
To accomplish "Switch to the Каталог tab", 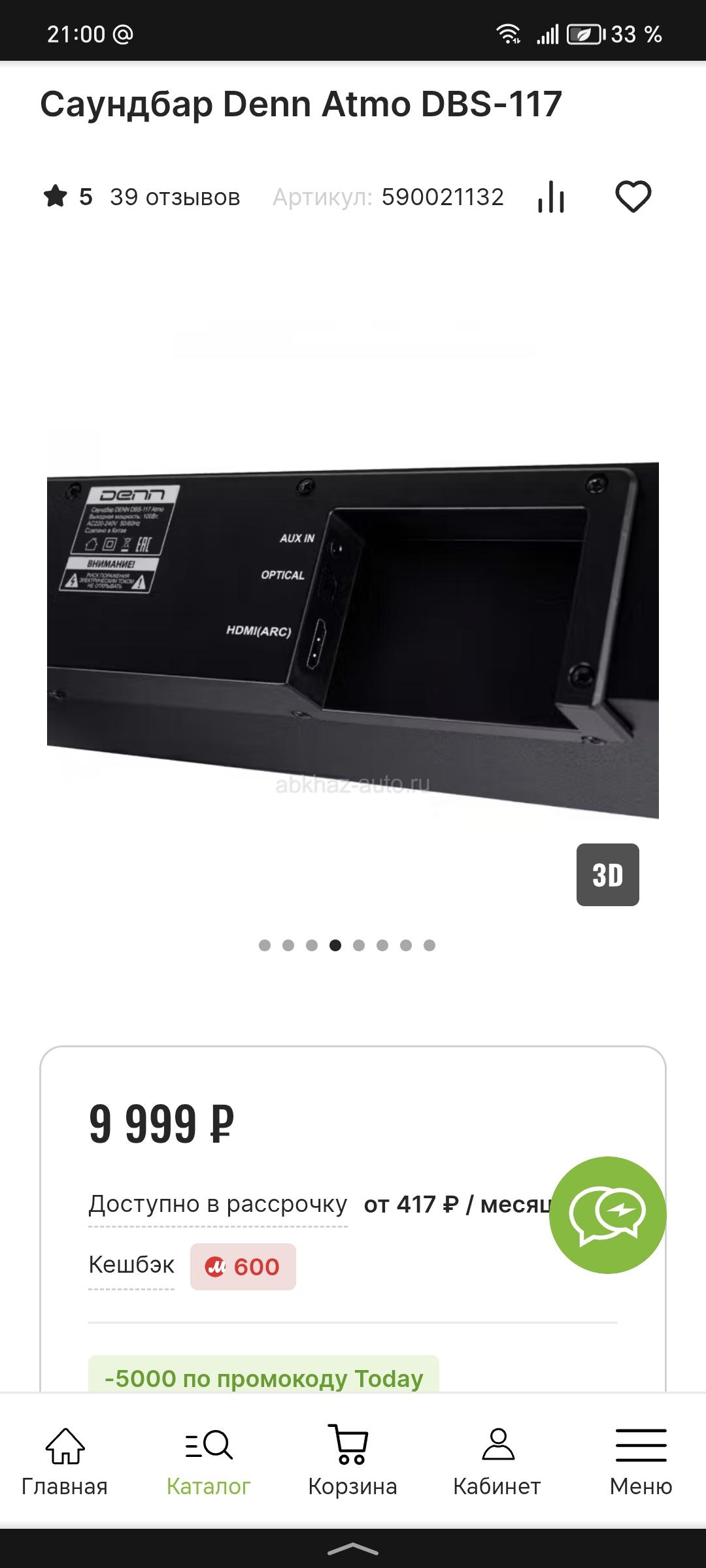I will 209,1463.
